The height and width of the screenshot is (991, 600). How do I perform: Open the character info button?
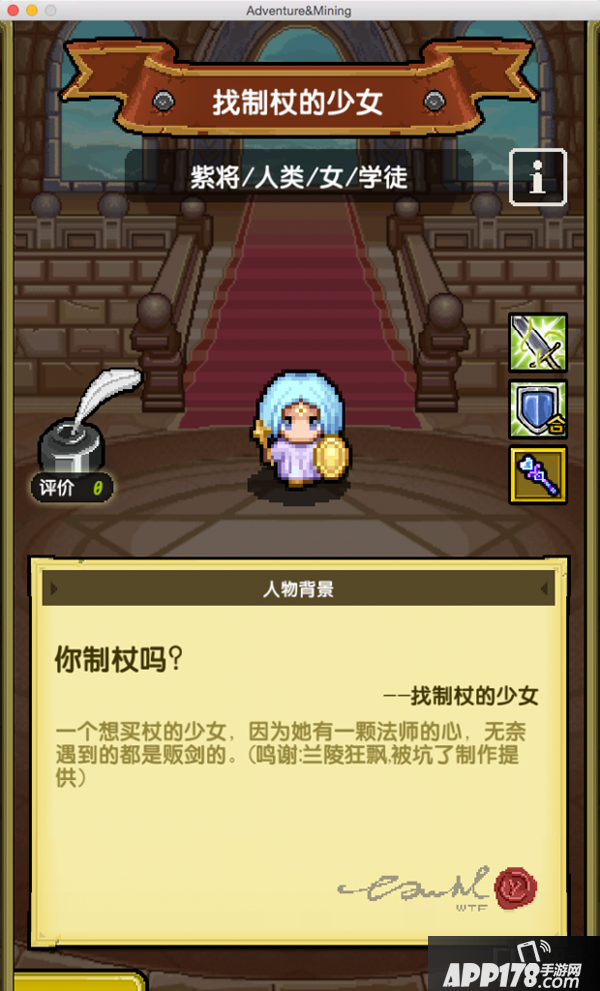538,177
